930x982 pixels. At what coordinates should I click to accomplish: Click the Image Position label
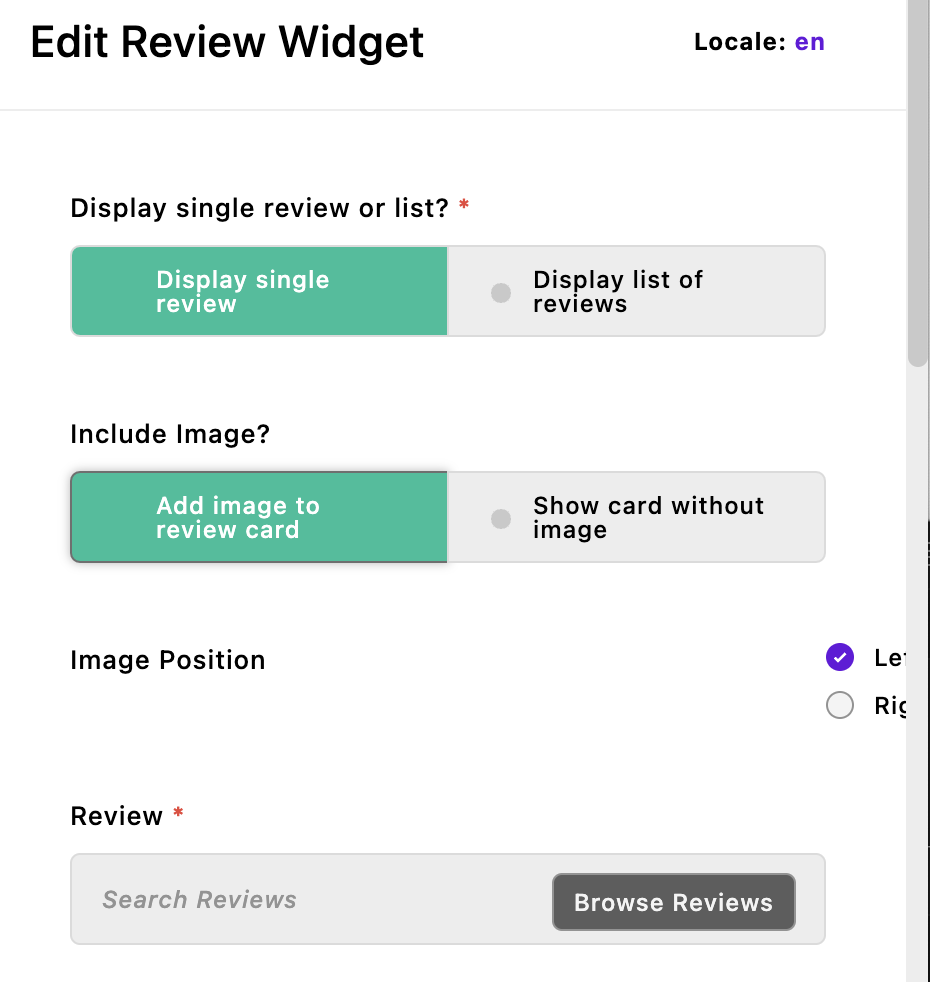pos(167,660)
